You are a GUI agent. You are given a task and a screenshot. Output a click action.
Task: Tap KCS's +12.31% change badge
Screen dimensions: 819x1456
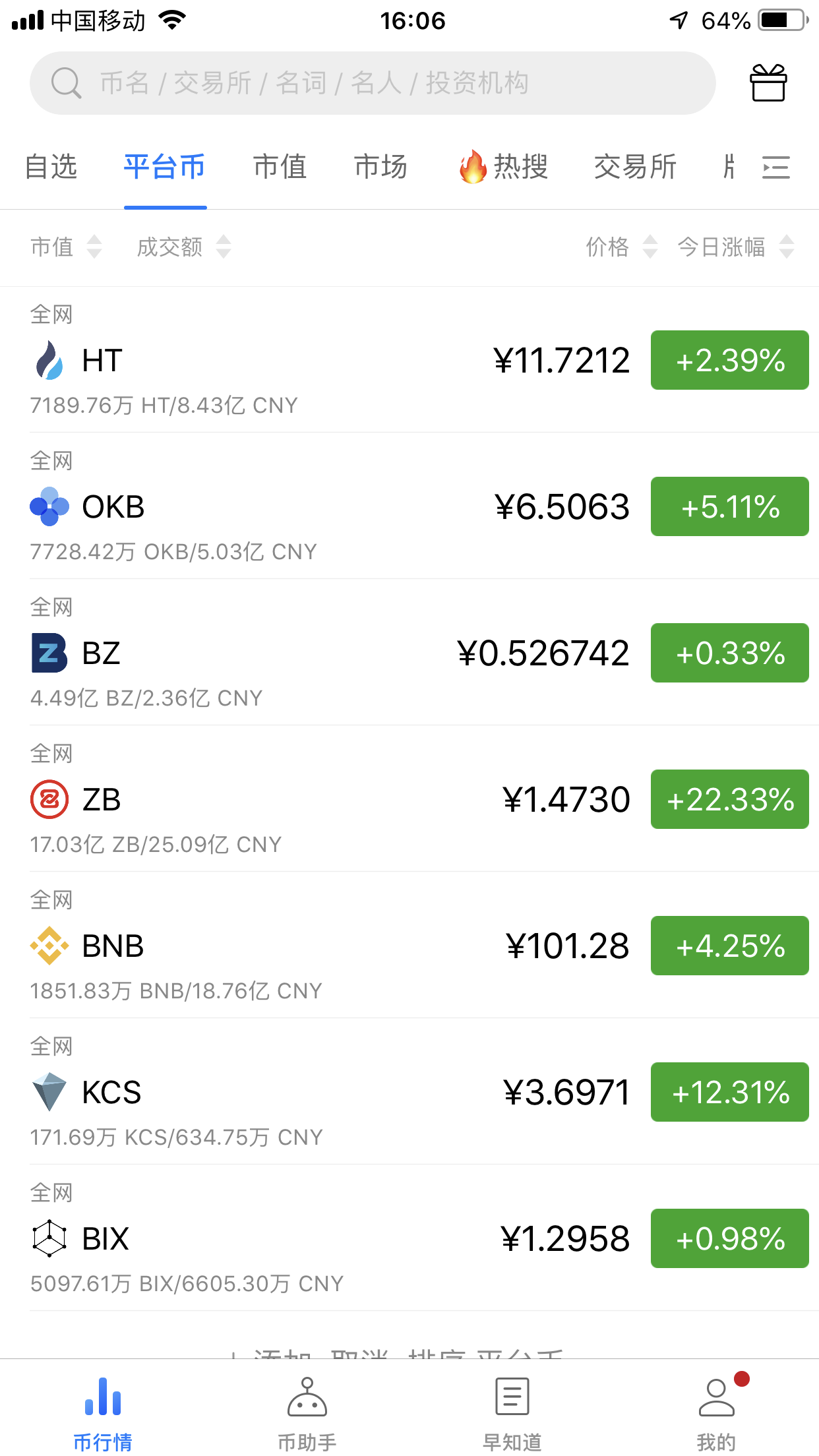tap(729, 1093)
